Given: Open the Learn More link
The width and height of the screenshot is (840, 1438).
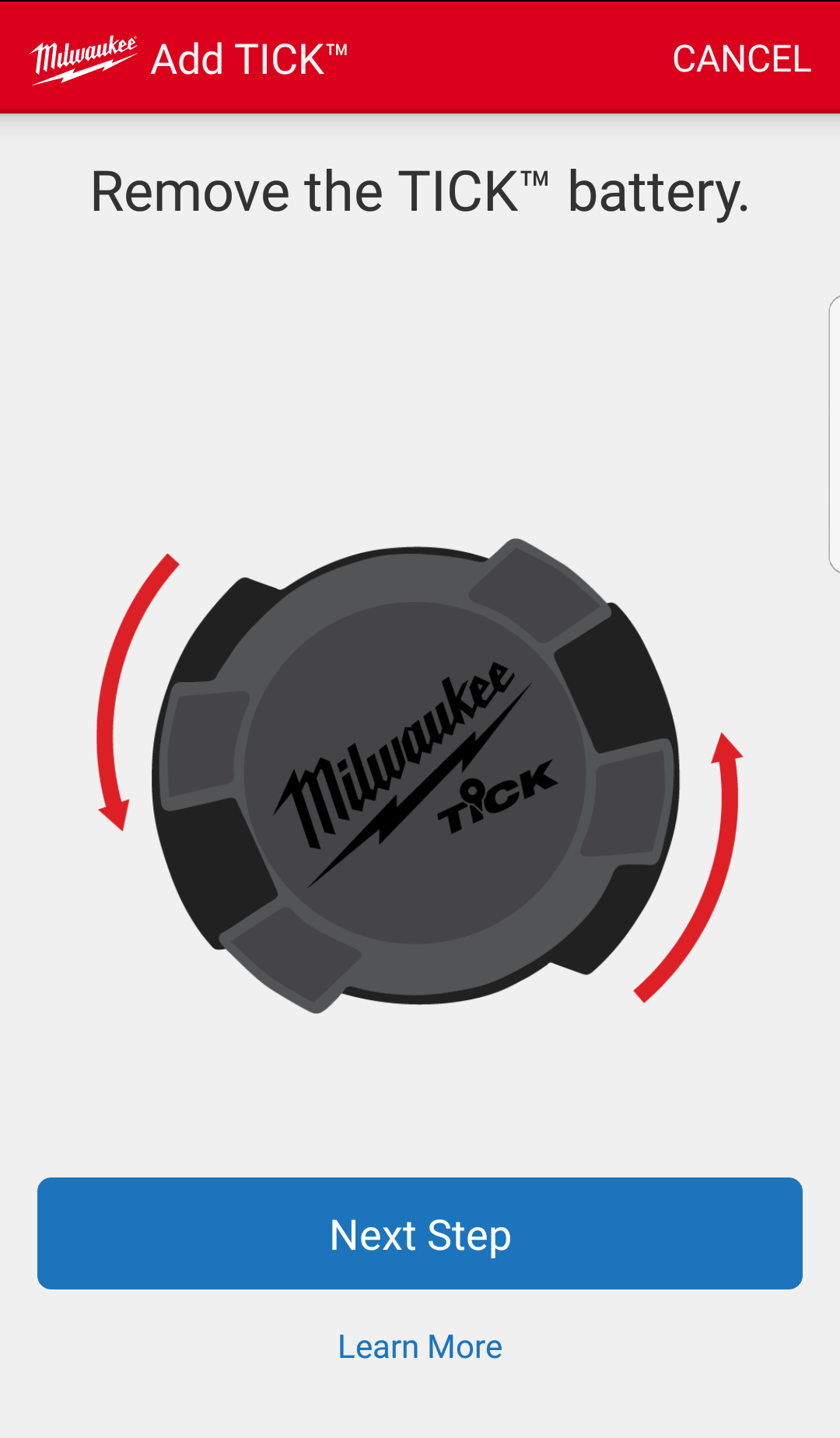Looking at the screenshot, I should click(x=420, y=1347).
